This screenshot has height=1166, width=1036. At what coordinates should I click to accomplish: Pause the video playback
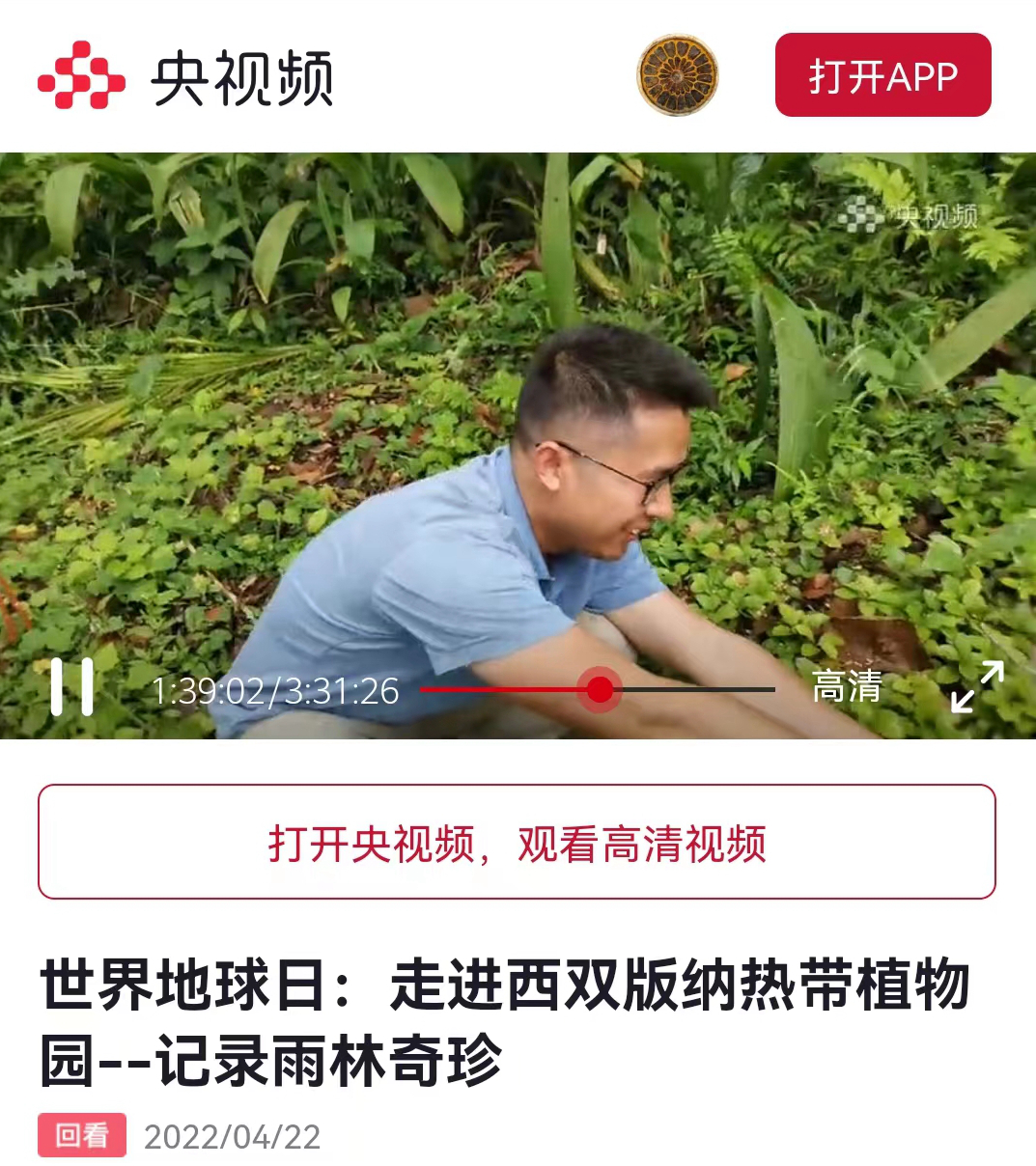click(x=72, y=687)
